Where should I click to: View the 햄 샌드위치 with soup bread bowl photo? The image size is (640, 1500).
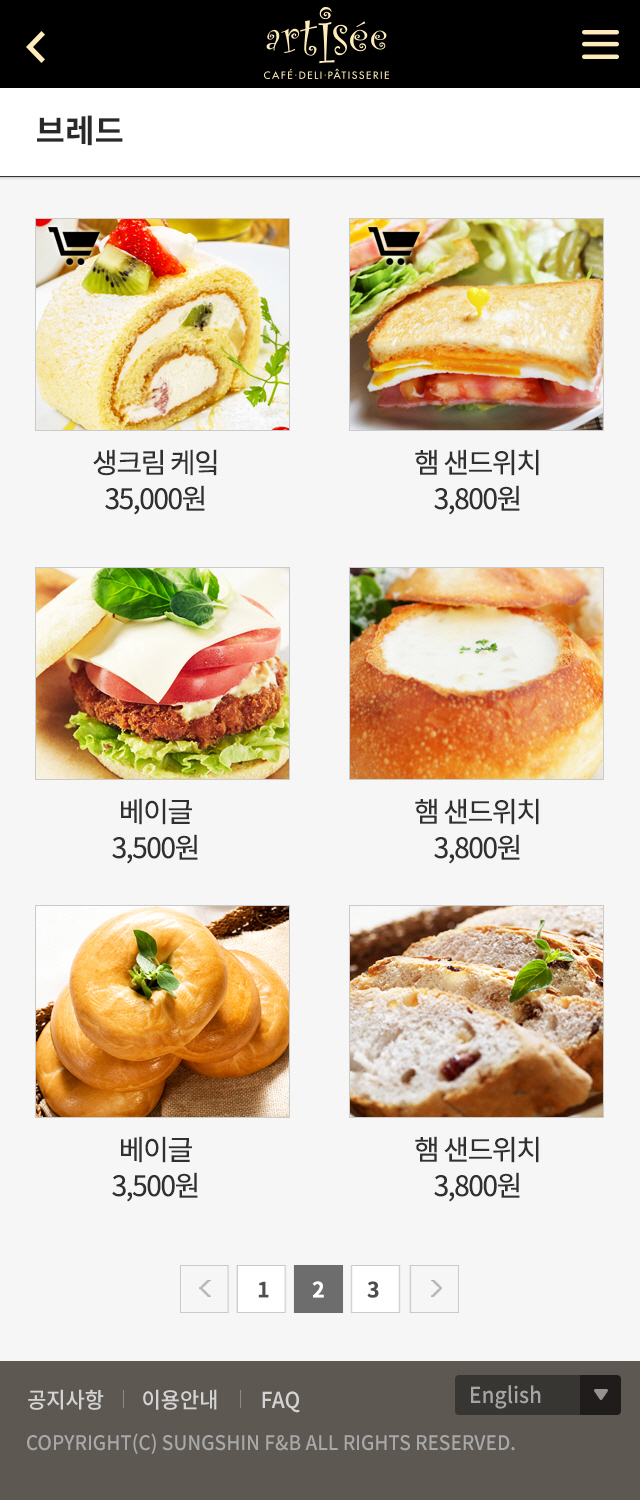[x=476, y=673]
